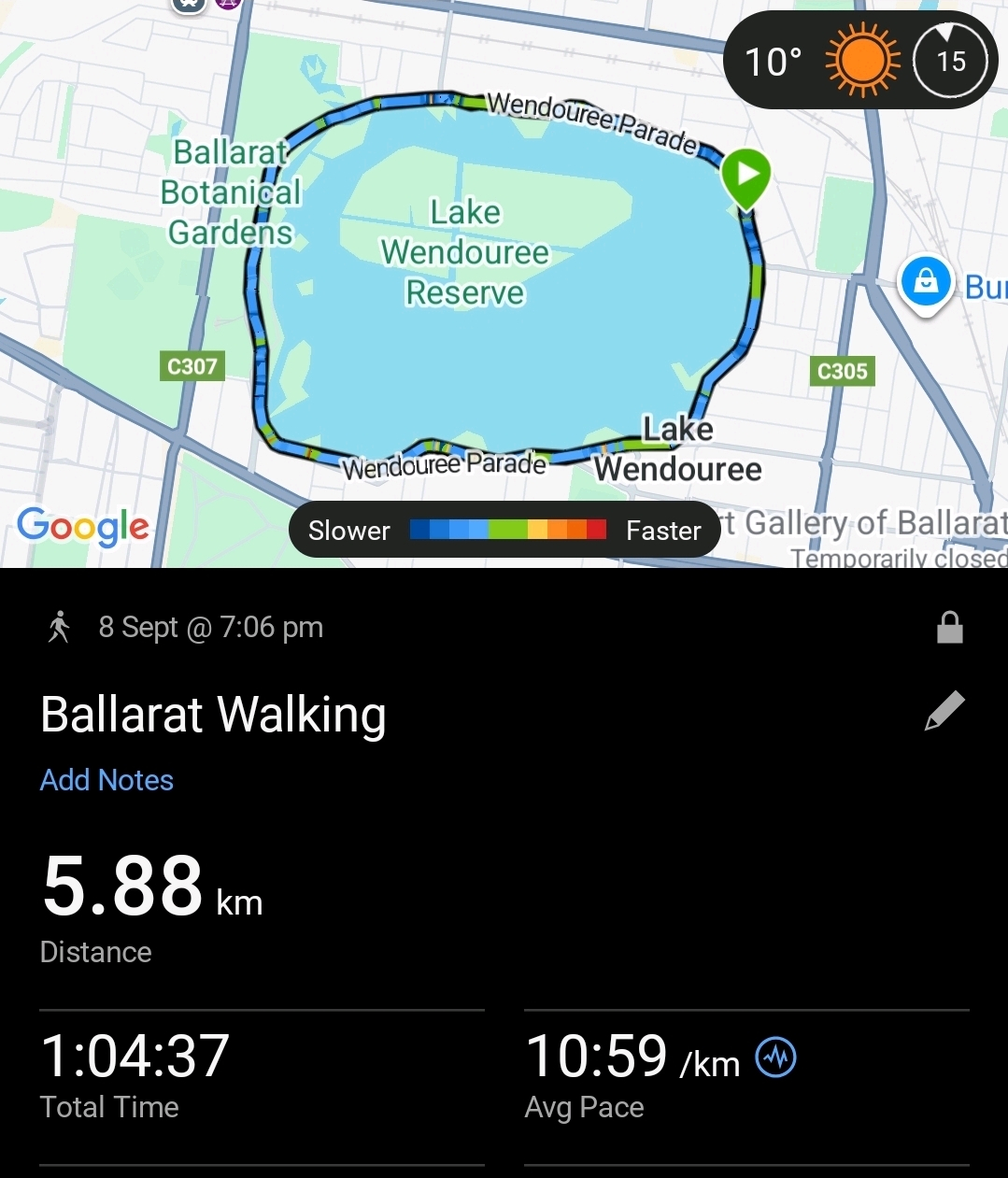The height and width of the screenshot is (1178, 1008).
Task: Tap the blue shopping pin on map
Action: tap(925, 283)
